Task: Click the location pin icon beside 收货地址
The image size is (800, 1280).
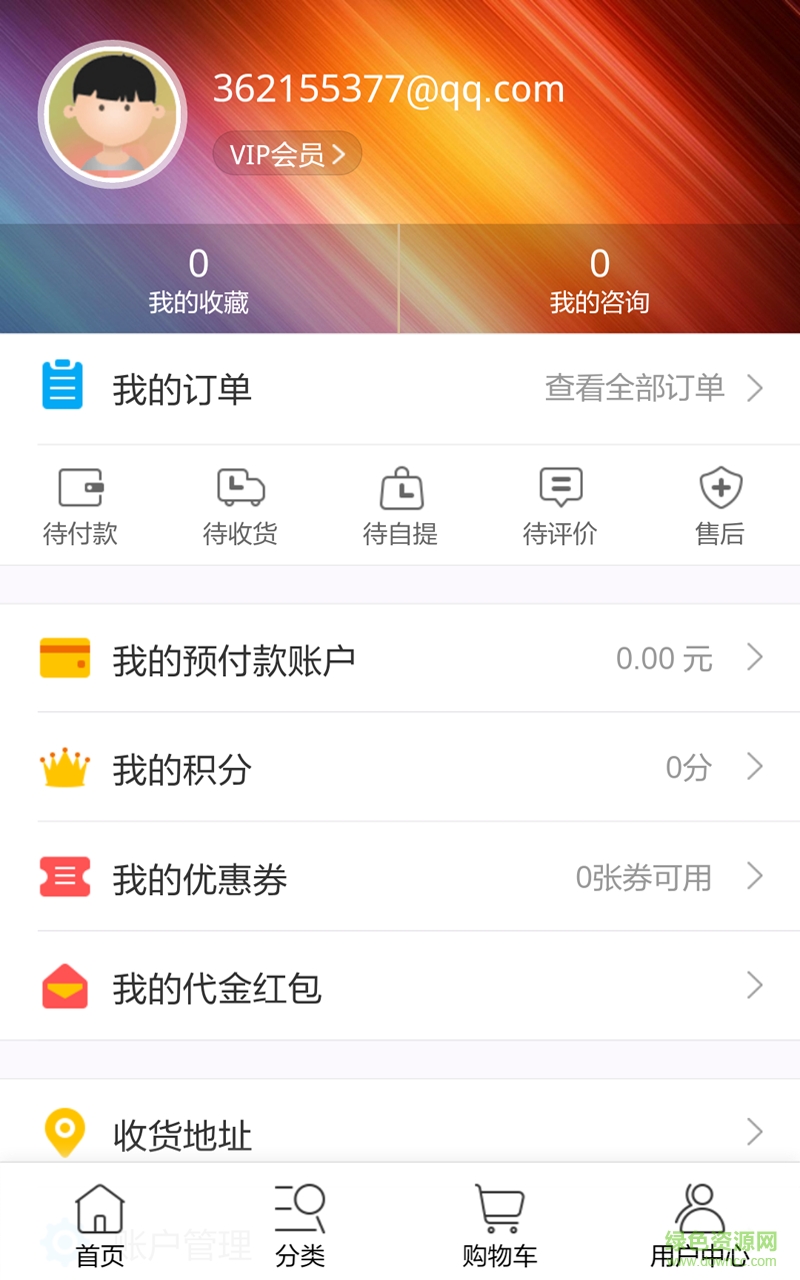Action: pos(64,1132)
